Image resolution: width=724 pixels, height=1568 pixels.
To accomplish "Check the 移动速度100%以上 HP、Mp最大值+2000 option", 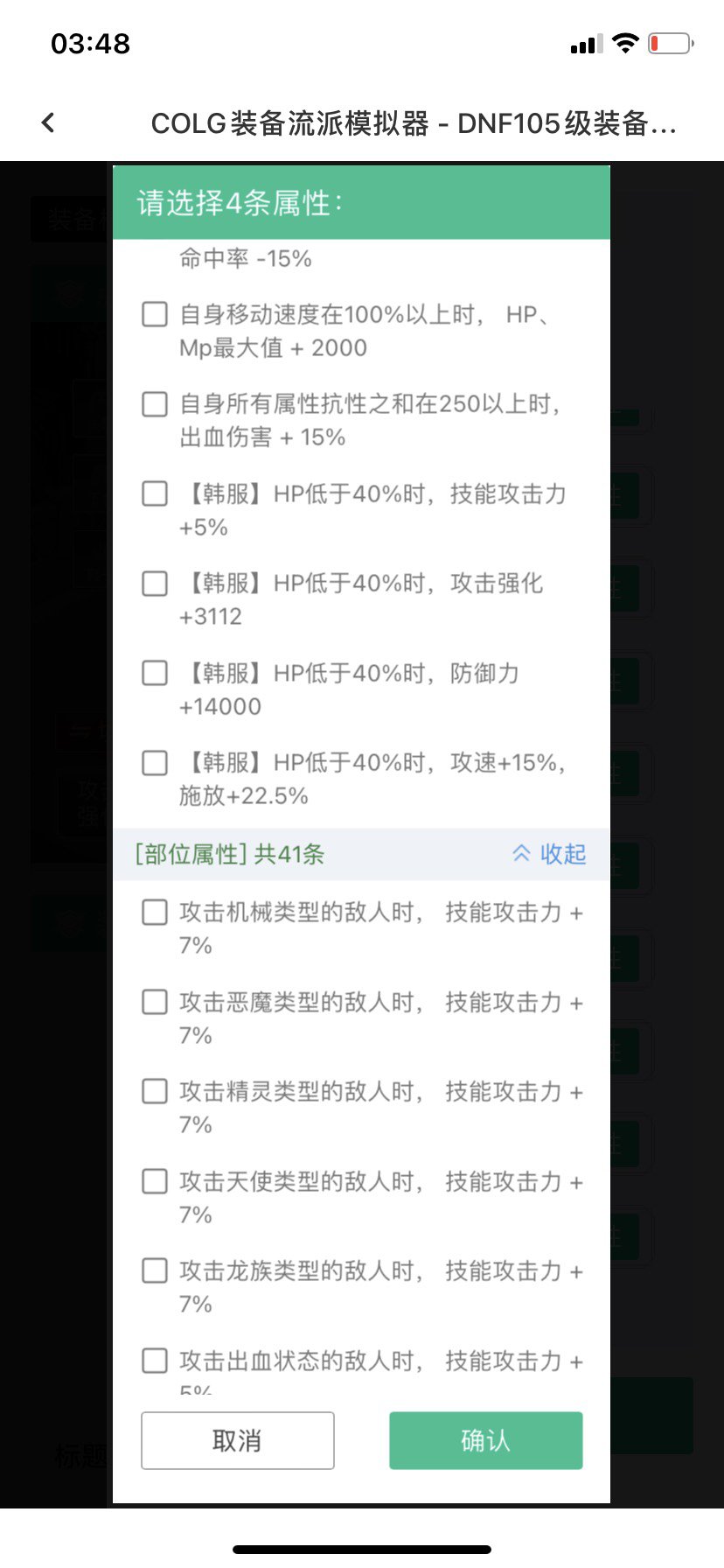I will [155, 314].
